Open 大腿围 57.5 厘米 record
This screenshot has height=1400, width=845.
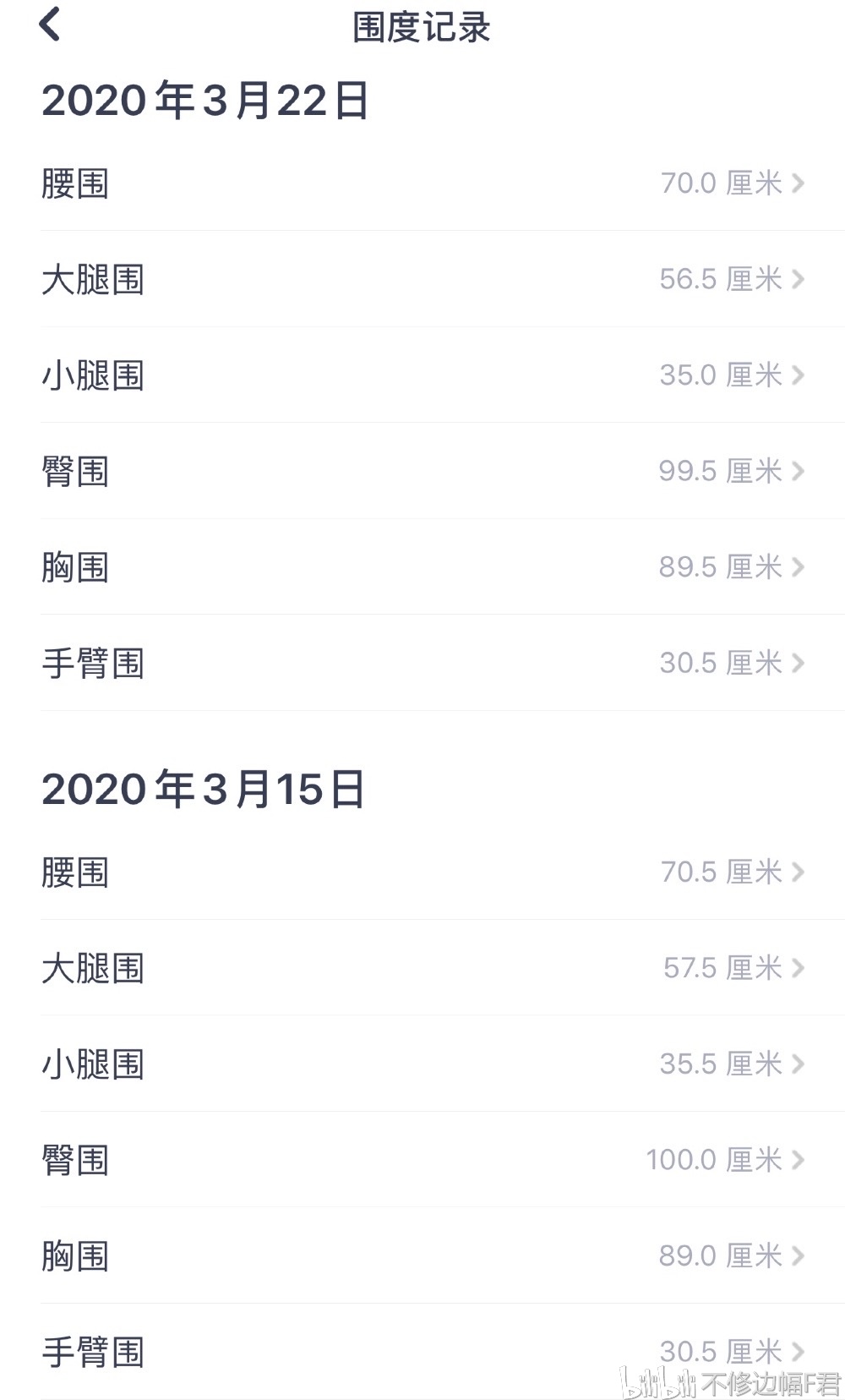(422, 968)
